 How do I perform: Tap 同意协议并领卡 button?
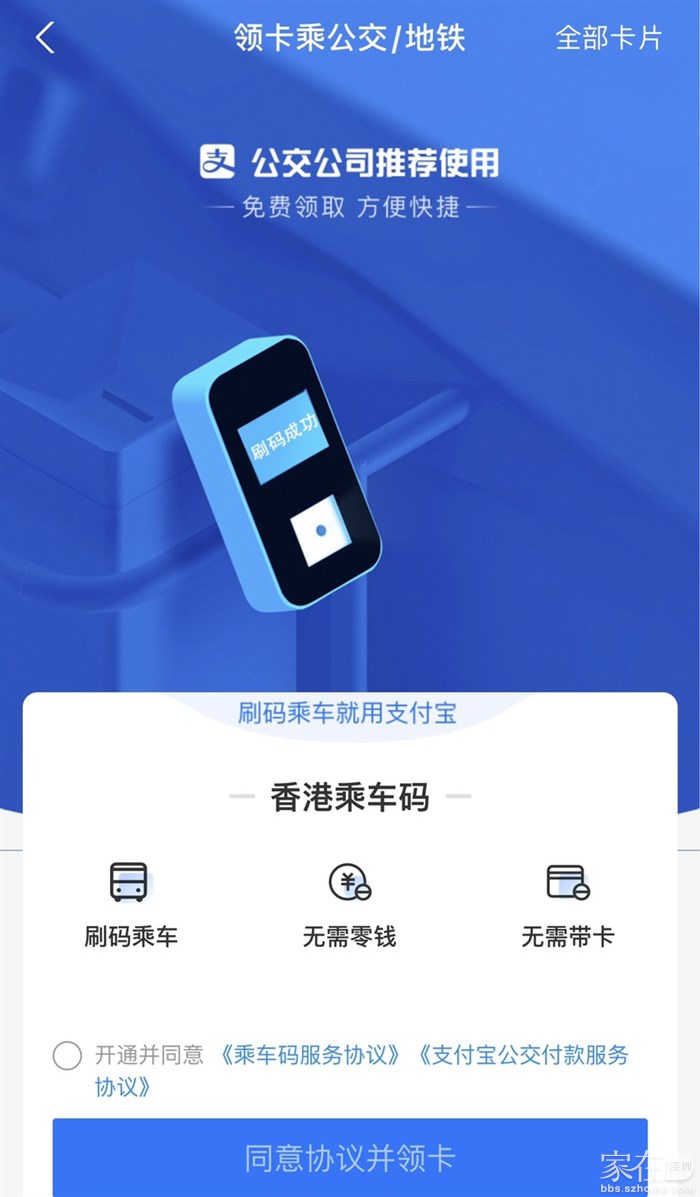pos(350,1158)
